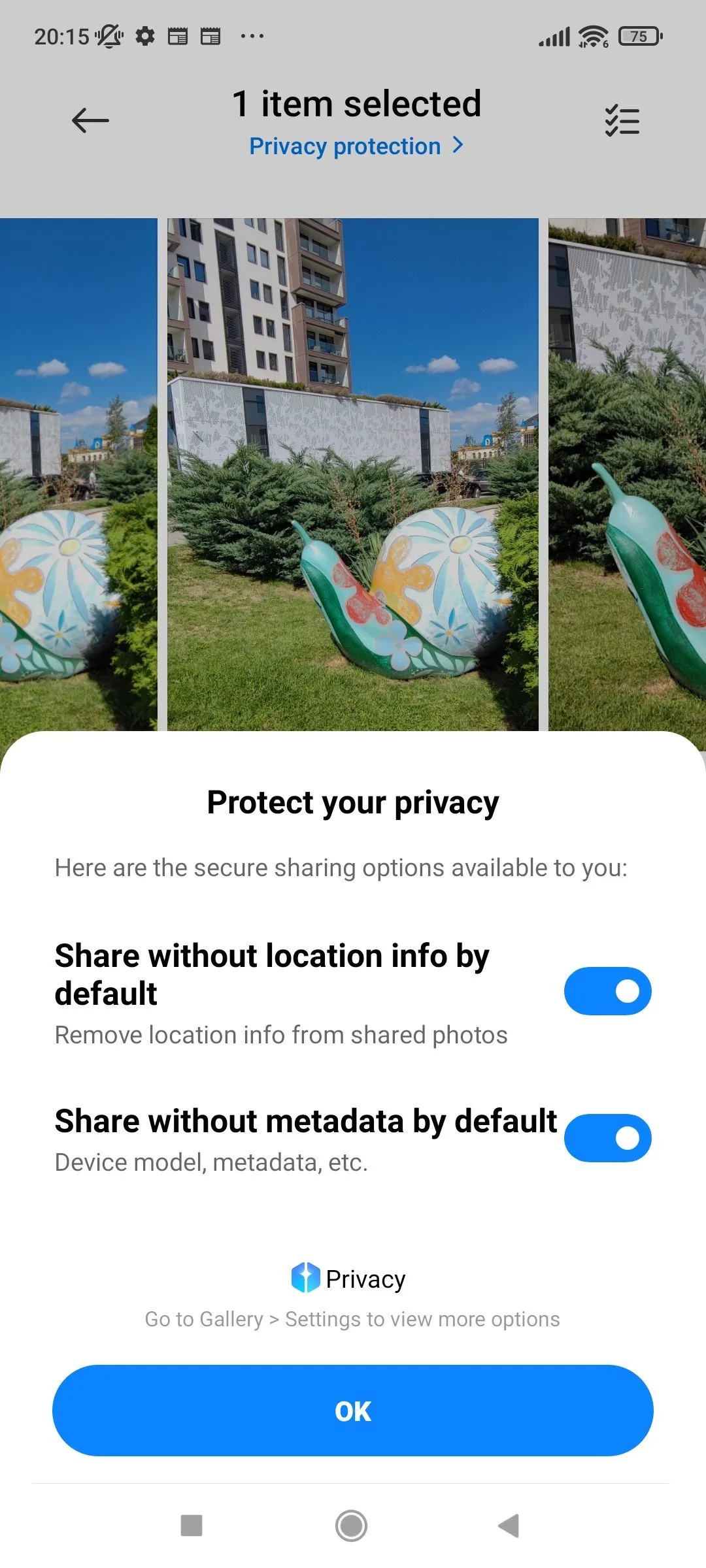Turn off Share without metadata by default
This screenshot has width=706, height=1568.
point(607,1137)
